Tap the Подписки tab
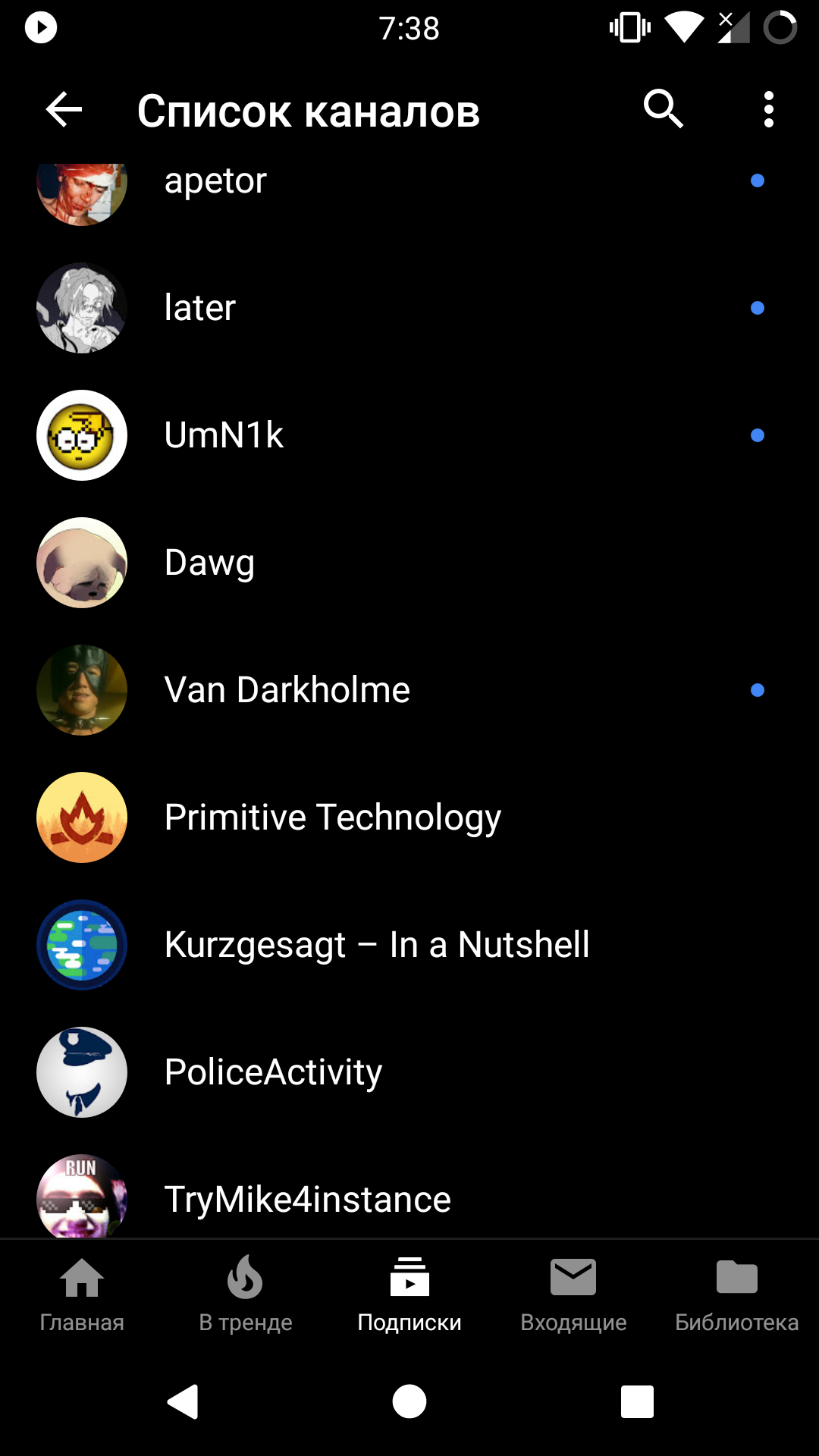The width and height of the screenshot is (819, 1456). tap(409, 1294)
